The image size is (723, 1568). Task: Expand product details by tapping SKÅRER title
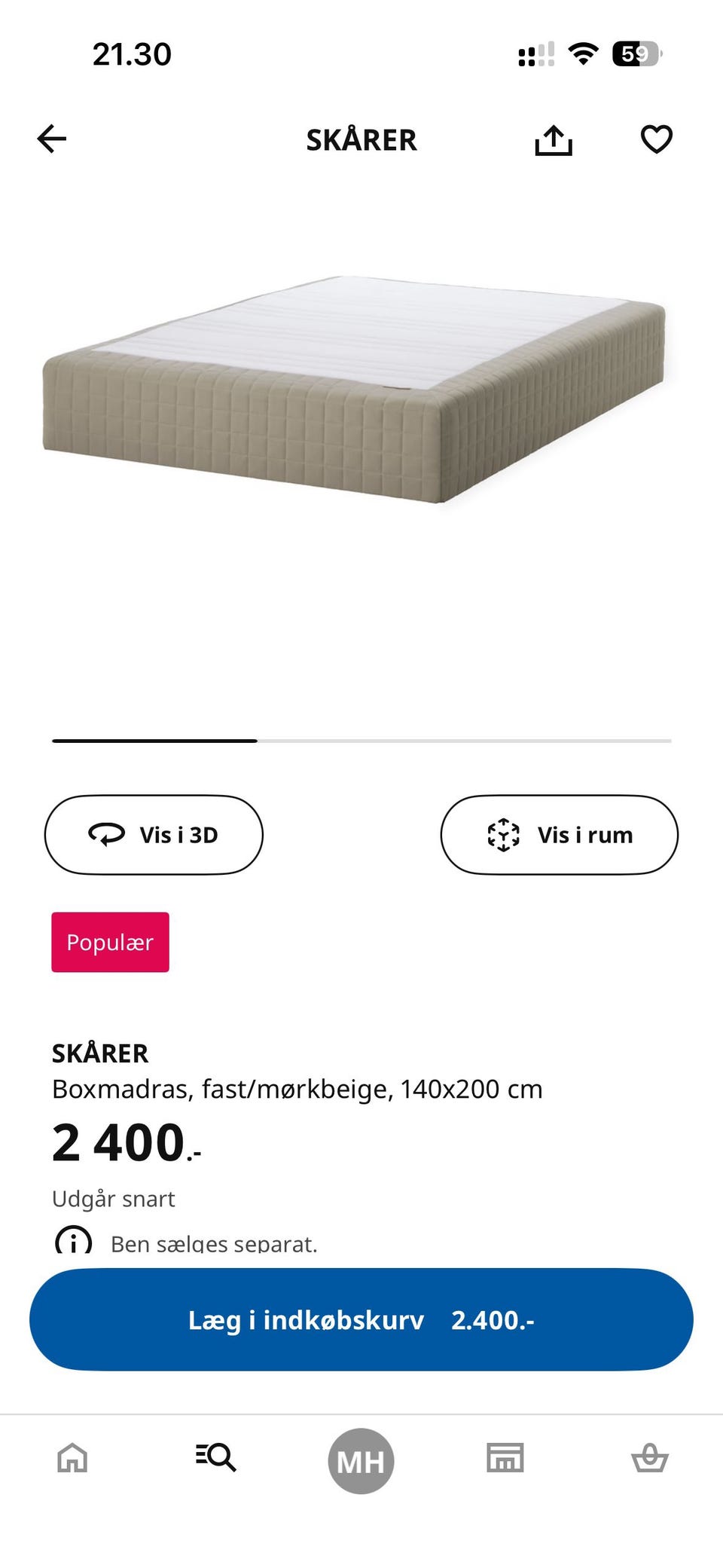[100, 1053]
